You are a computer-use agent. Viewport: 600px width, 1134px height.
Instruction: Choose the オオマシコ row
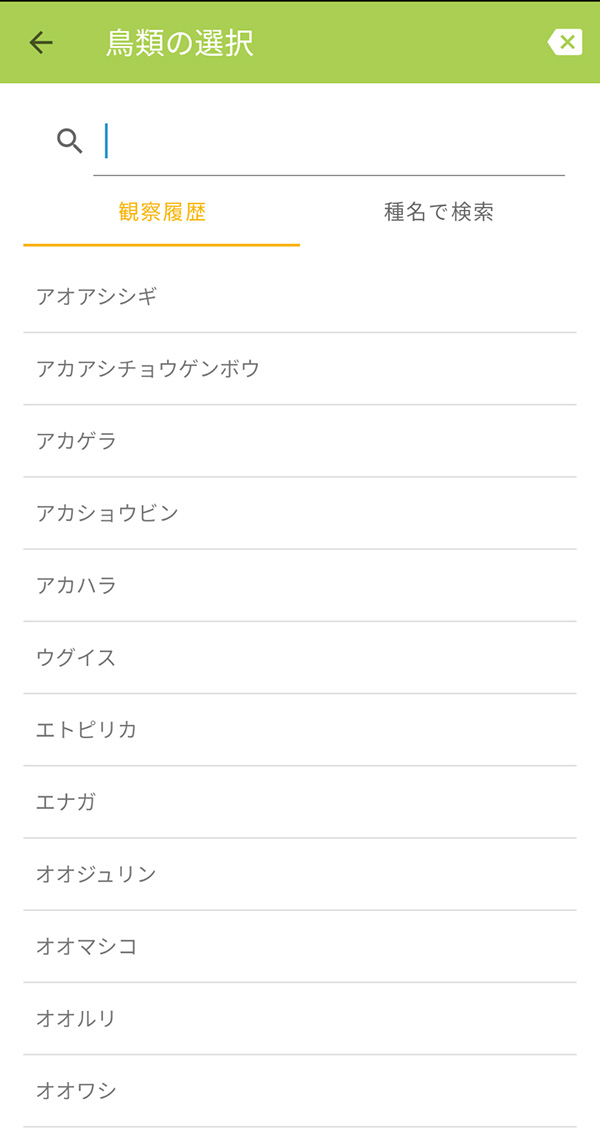(300, 946)
